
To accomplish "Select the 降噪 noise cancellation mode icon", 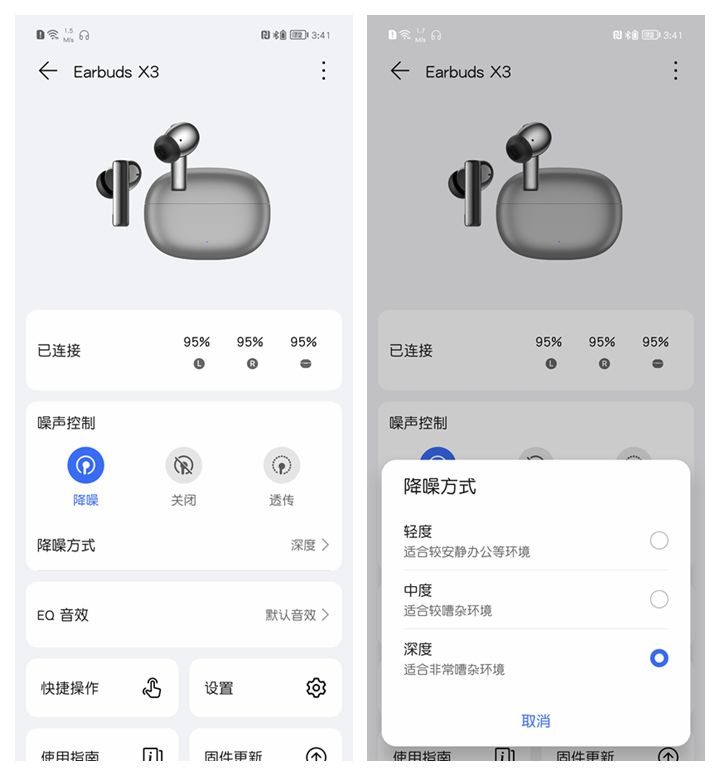I will click(85, 465).
